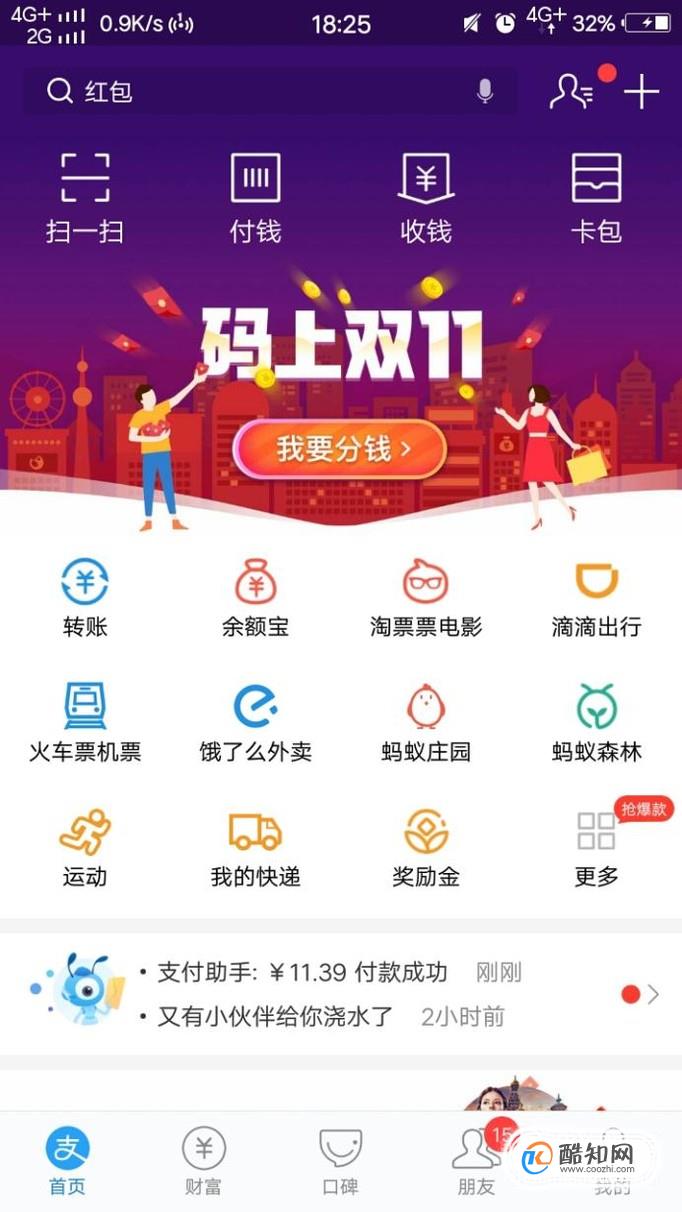Open 付钱 payment code
The height and width of the screenshot is (1212, 682).
[x=256, y=198]
